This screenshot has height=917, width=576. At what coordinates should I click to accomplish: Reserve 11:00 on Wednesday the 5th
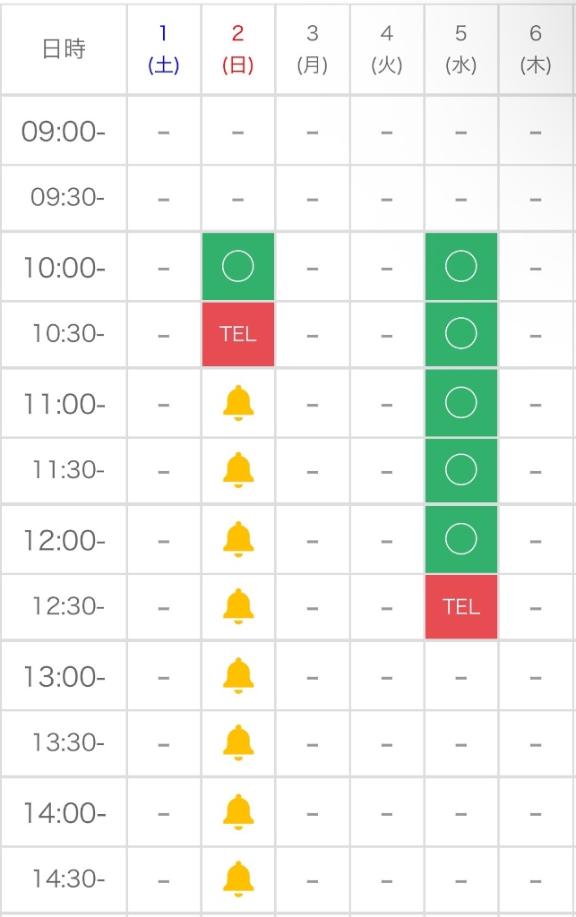coord(461,403)
